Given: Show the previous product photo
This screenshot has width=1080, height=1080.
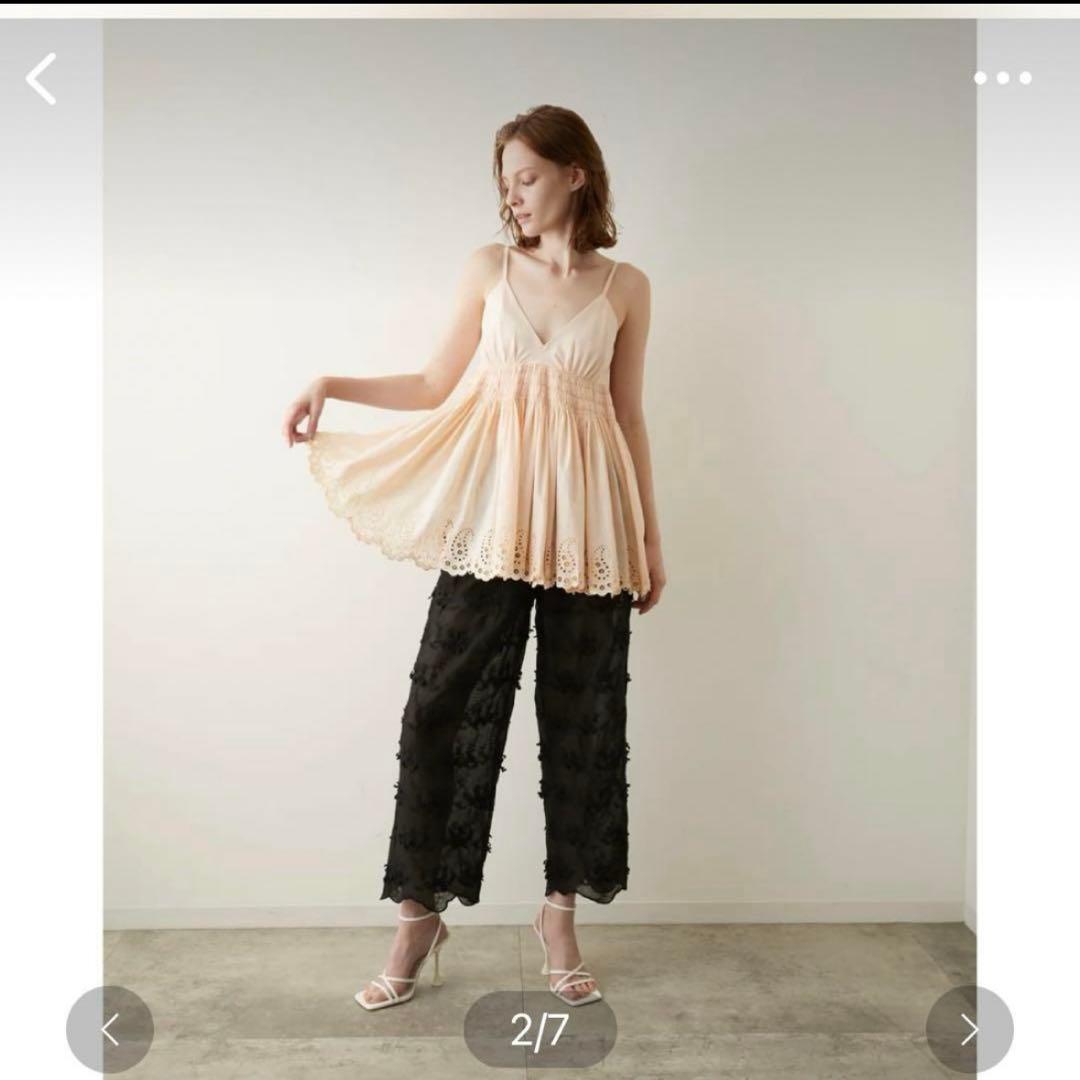Looking at the screenshot, I should [x=110, y=1029].
